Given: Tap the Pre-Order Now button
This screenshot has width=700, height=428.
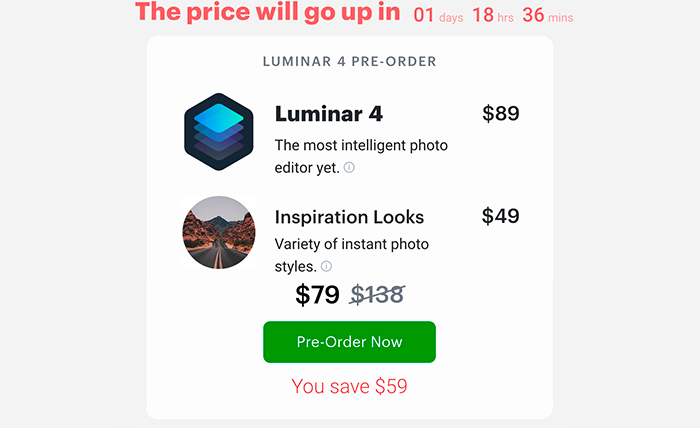Looking at the screenshot, I should click(349, 342).
